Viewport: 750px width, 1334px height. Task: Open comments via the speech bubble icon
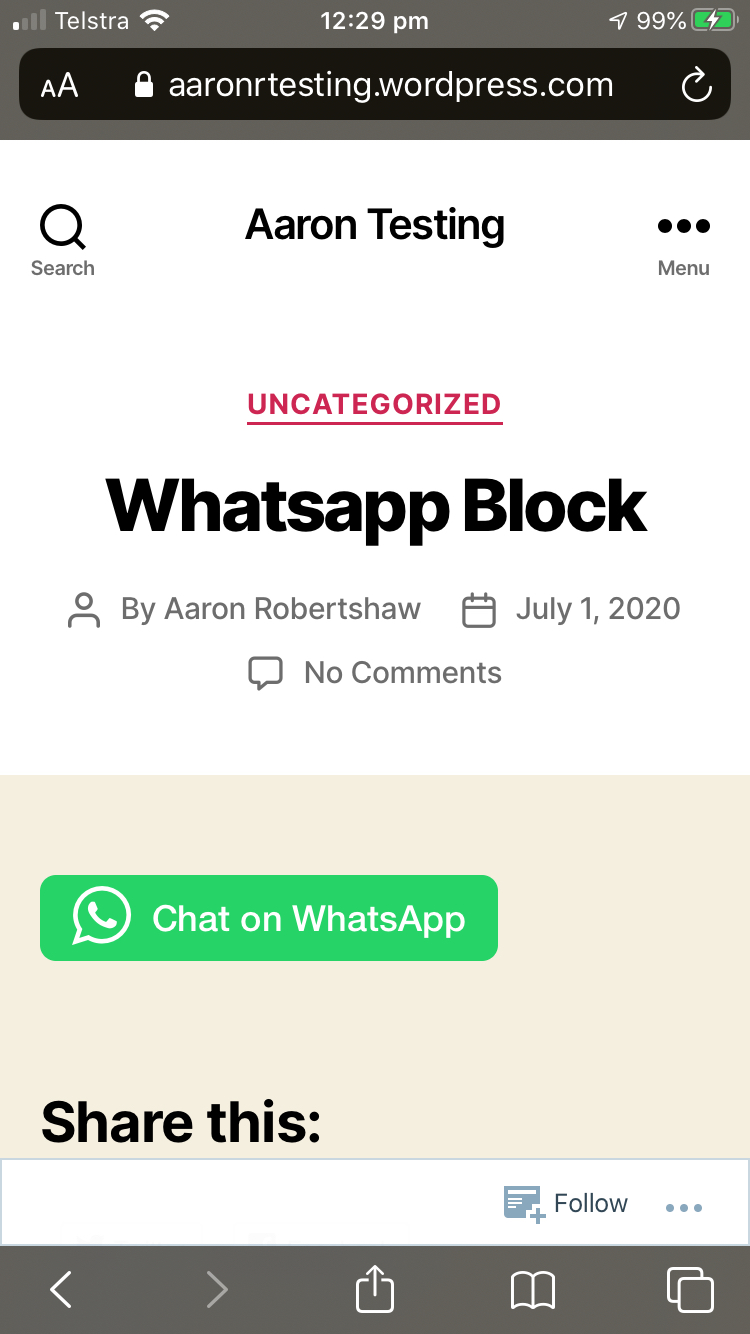[265, 673]
